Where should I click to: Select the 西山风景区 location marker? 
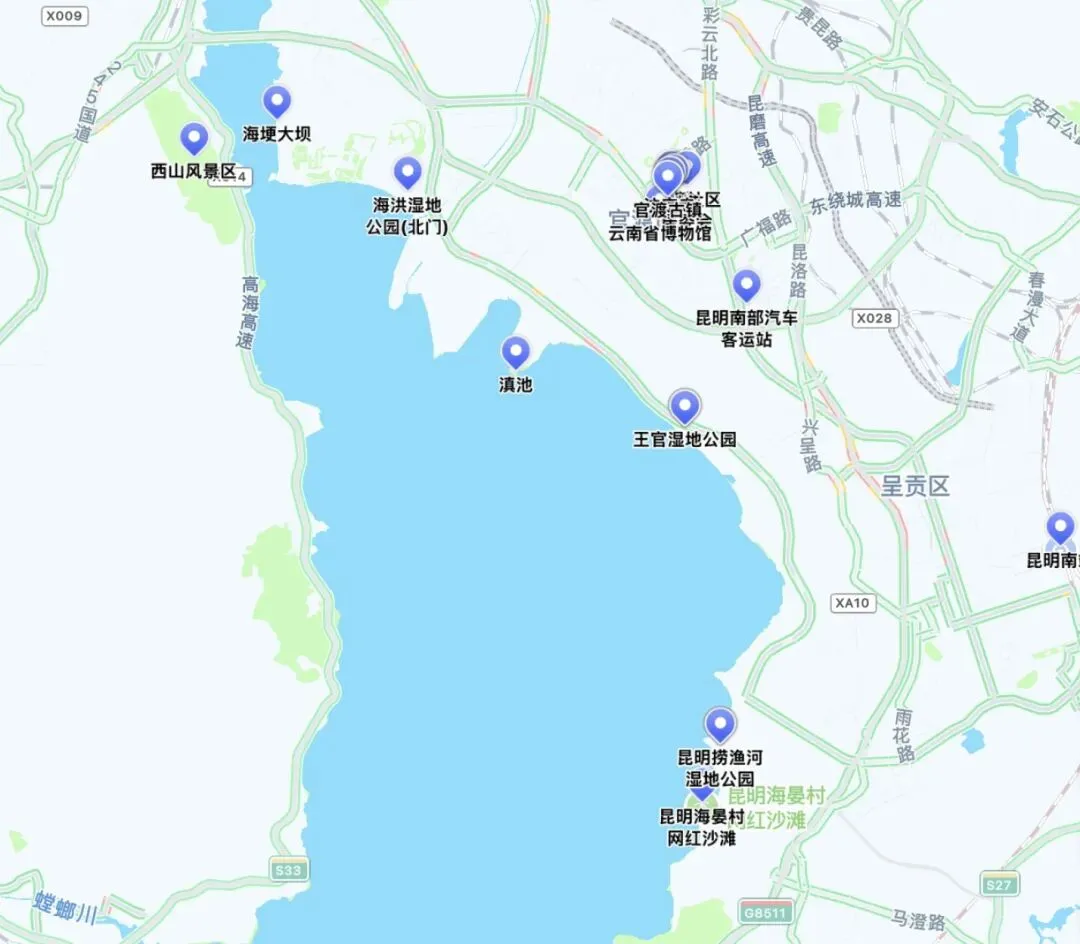[194, 138]
